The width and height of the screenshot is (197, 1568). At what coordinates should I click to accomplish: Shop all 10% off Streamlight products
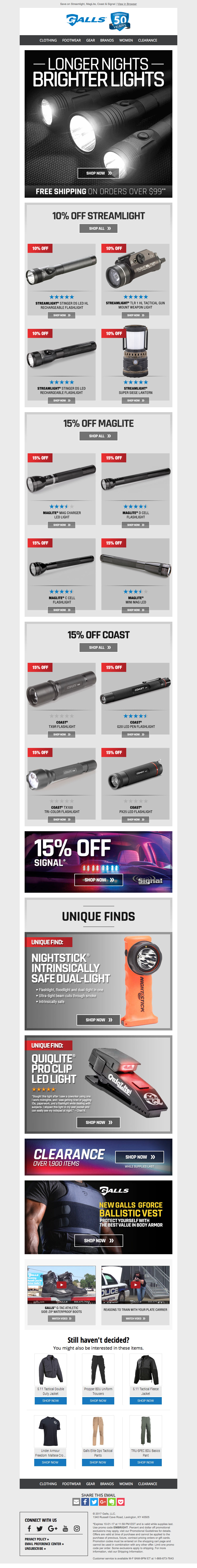click(x=98, y=228)
